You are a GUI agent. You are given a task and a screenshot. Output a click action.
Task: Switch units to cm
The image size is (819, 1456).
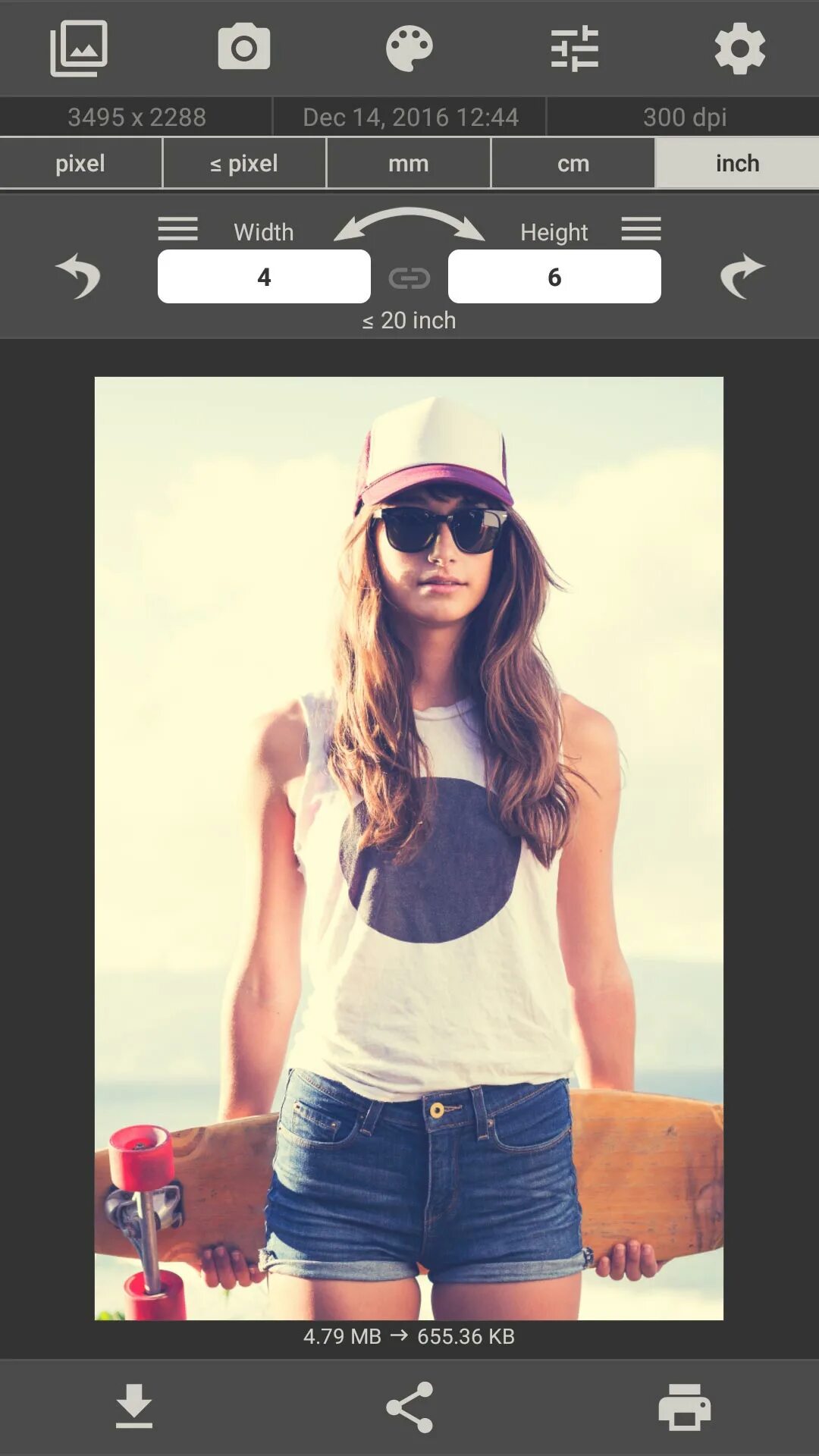(x=573, y=163)
